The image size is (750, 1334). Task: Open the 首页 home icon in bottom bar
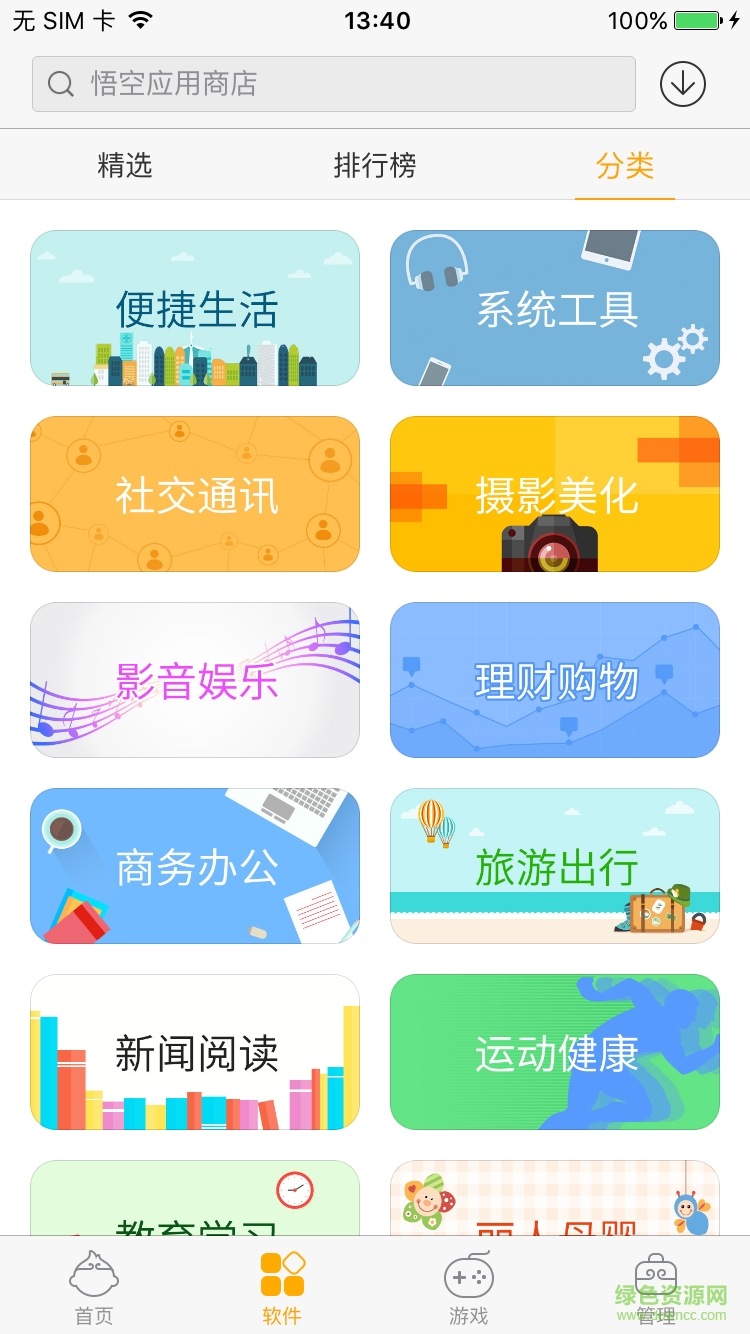click(x=93, y=1283)
